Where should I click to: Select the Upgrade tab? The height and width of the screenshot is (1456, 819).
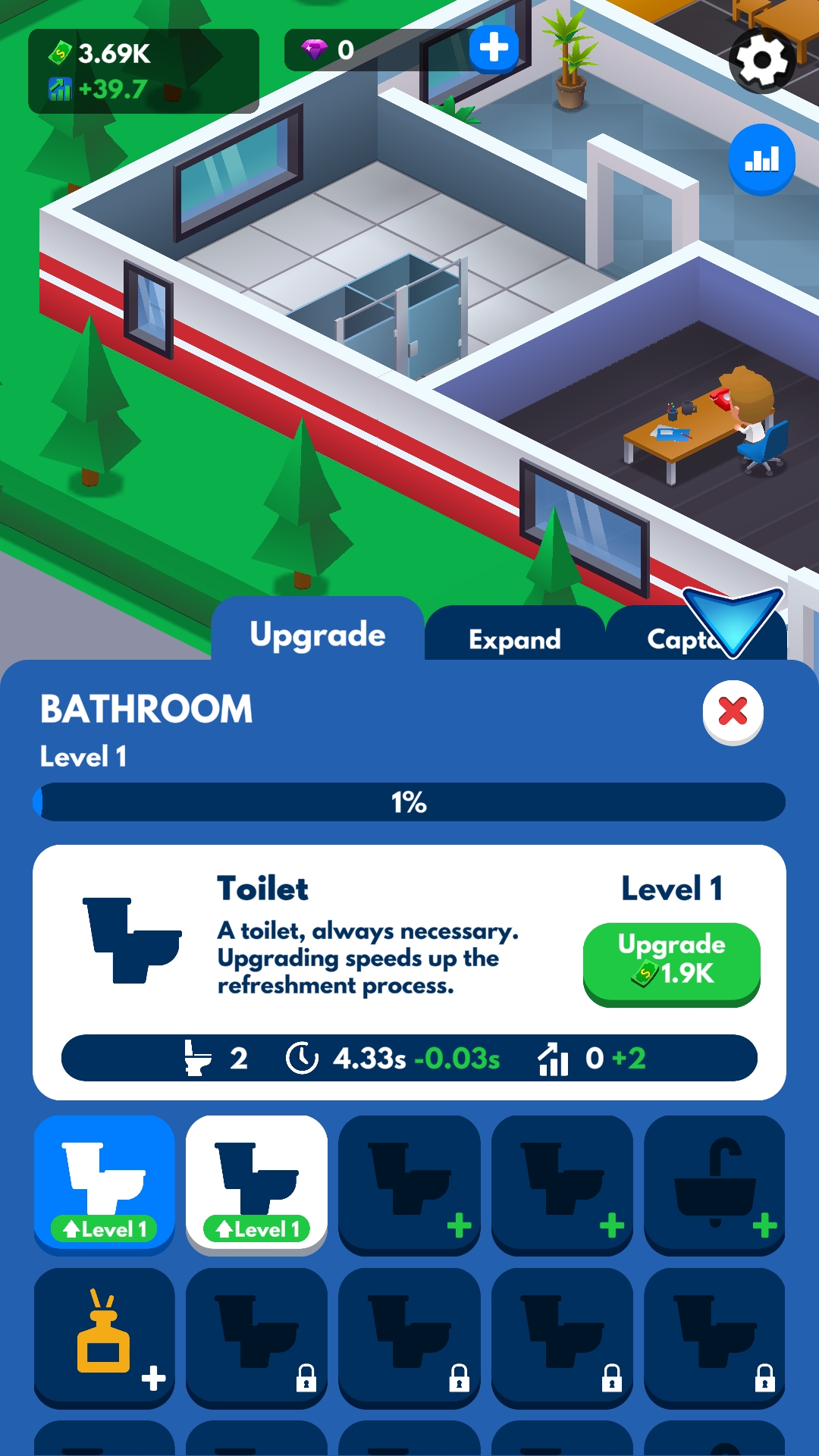(318, 634)
